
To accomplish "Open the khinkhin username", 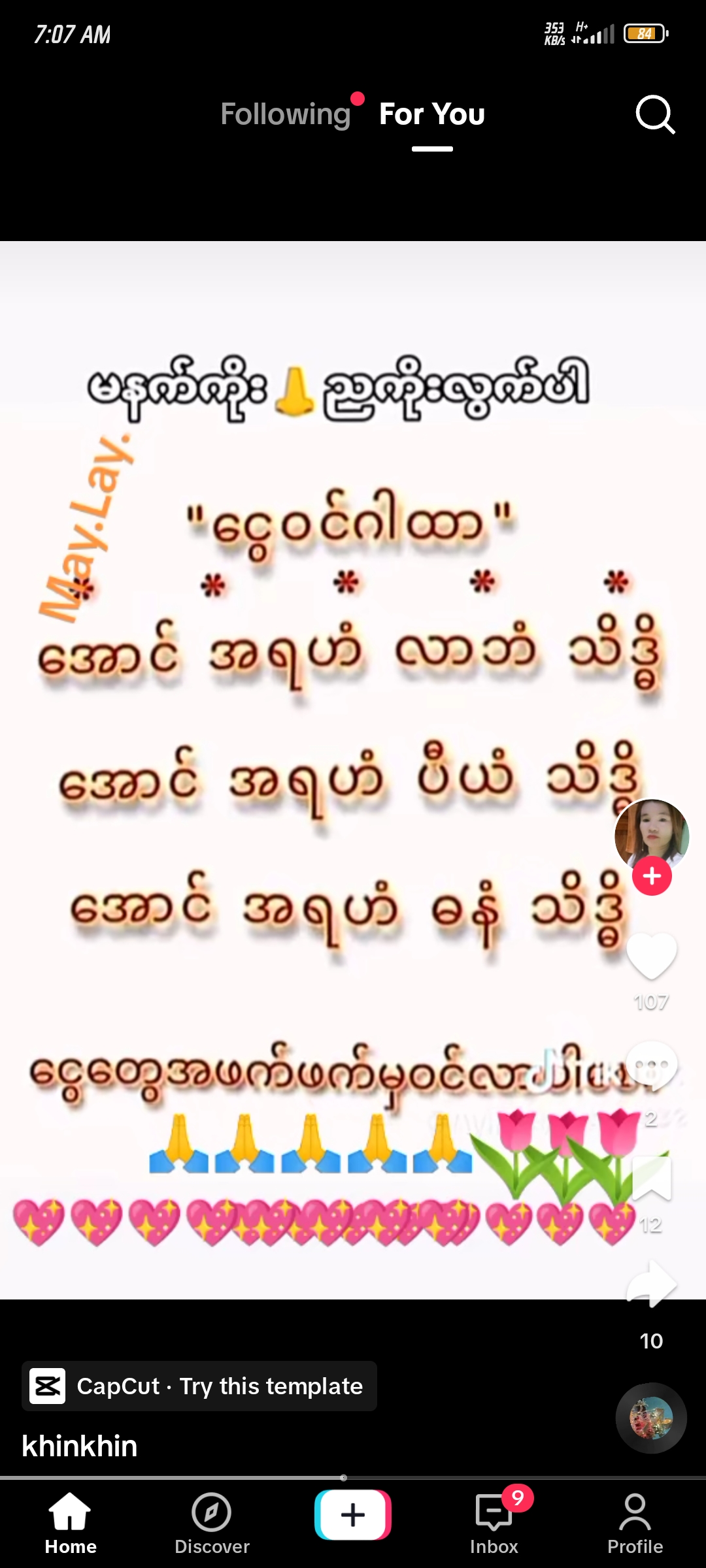I will click(x=80, y=1446).
